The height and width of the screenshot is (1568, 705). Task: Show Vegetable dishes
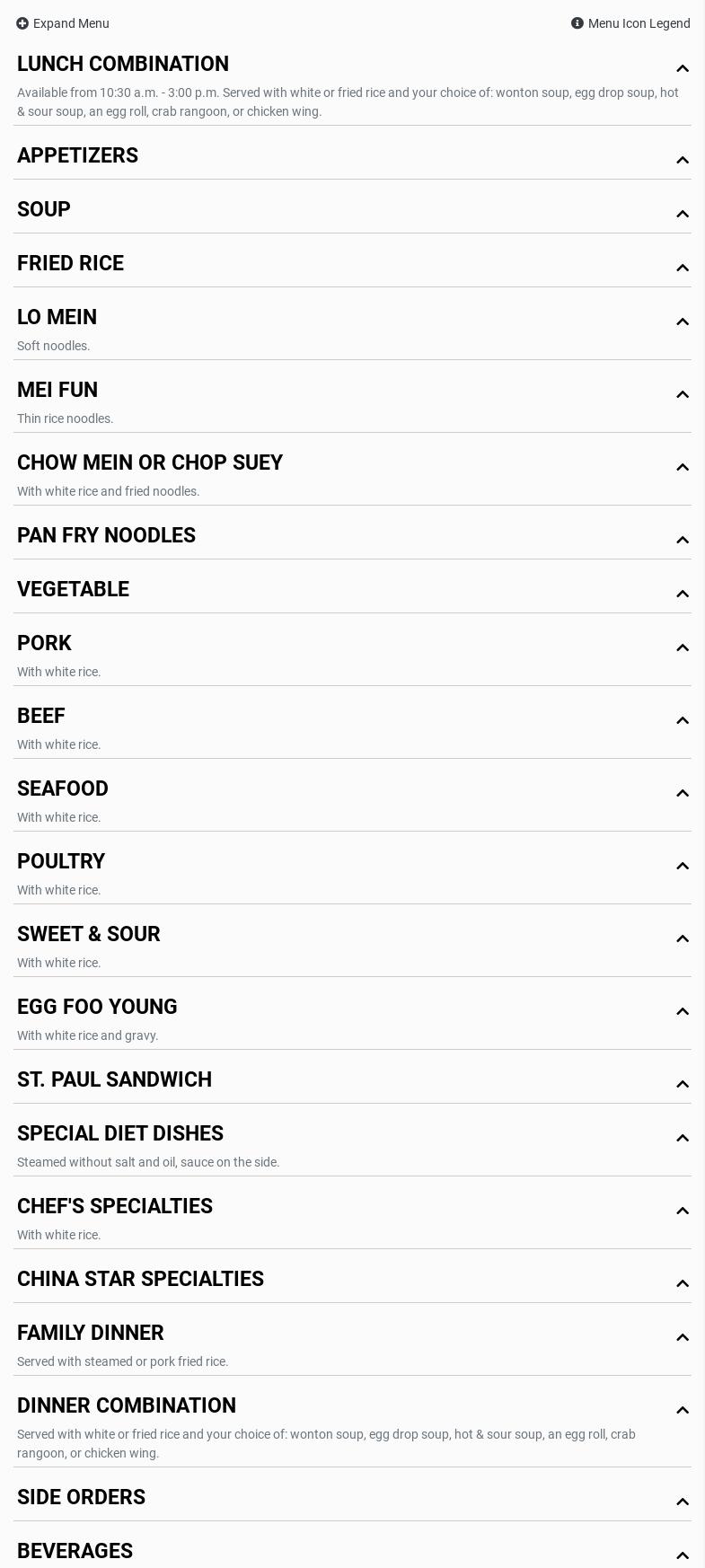click(x=74, y=589)
